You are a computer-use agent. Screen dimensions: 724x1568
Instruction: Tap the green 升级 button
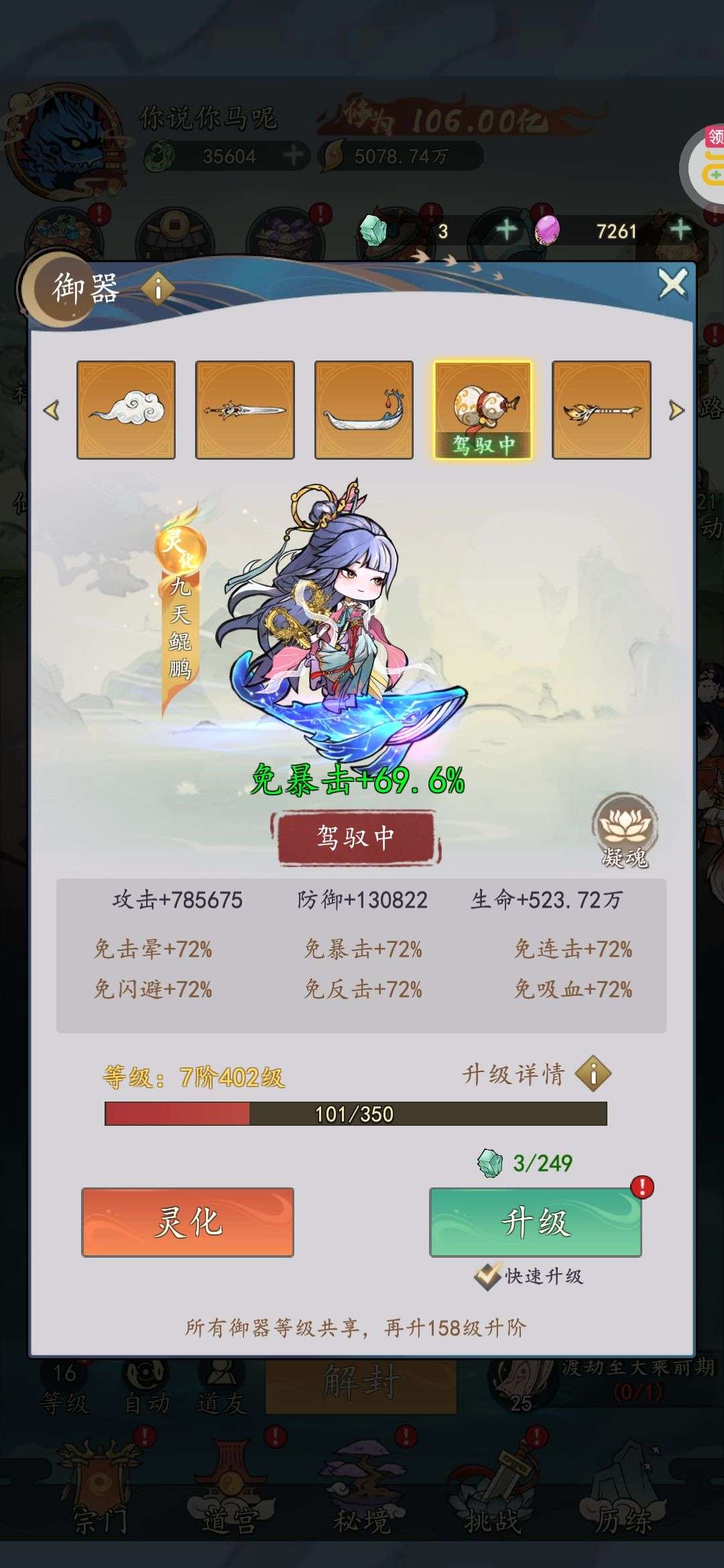pos(536,1222)
